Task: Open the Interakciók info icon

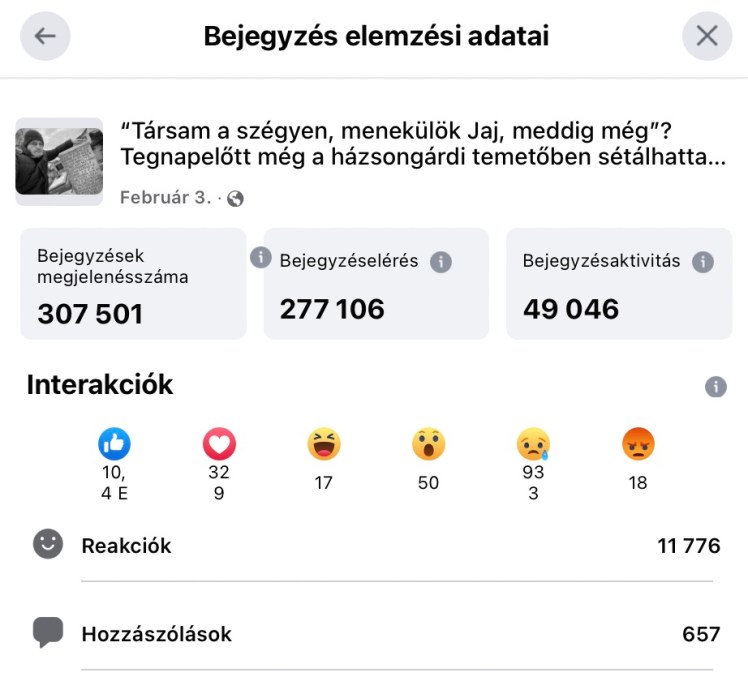Action: coord(715,387)
